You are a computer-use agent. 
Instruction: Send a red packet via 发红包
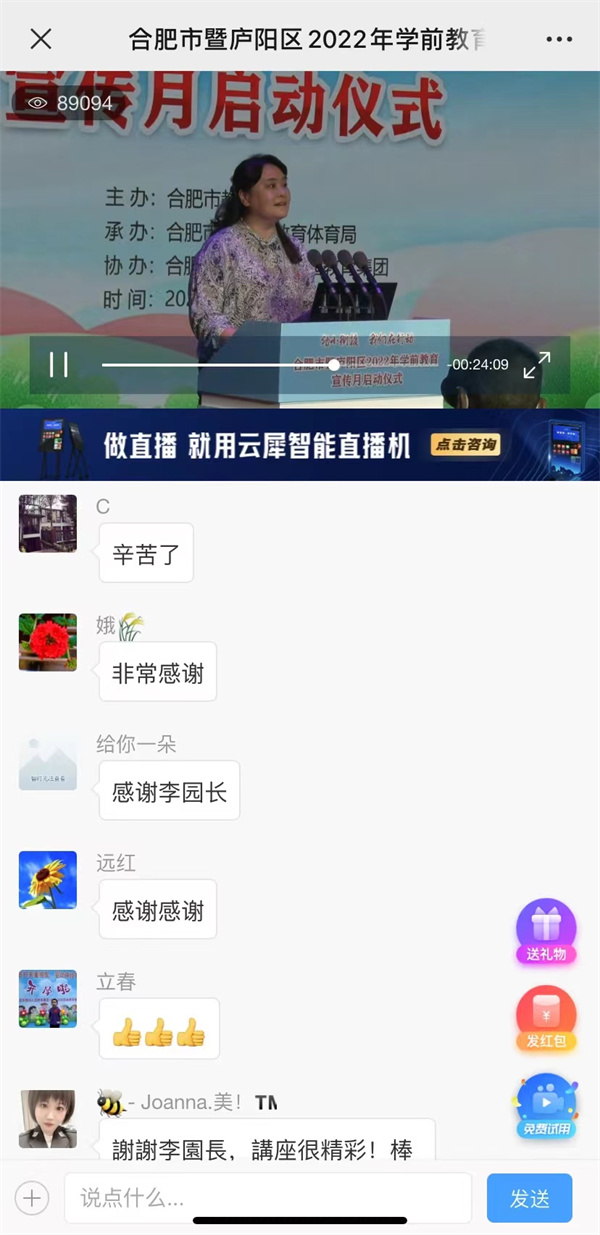[546, 1018]
